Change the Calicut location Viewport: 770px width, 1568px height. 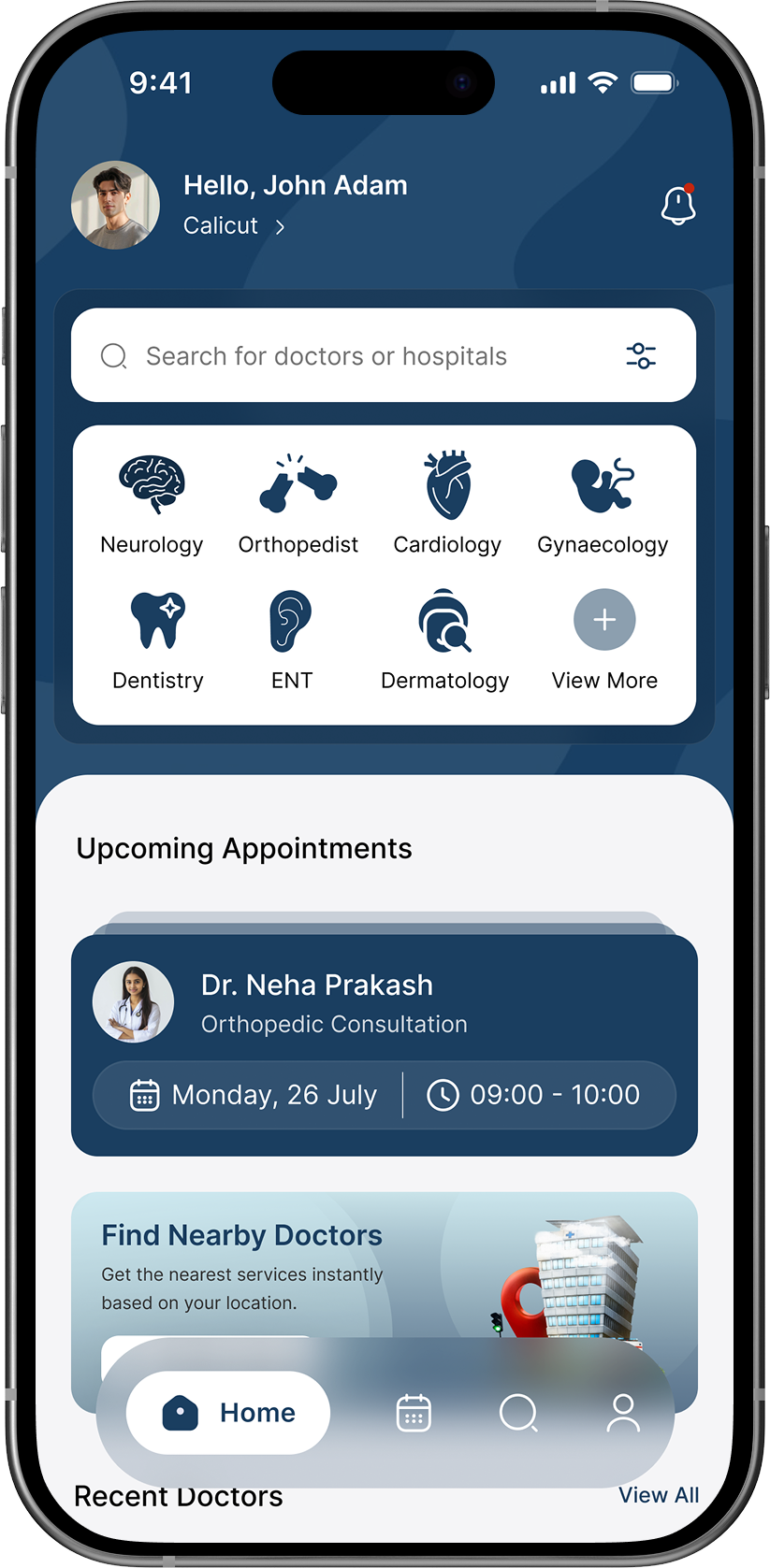click(234, 226)
